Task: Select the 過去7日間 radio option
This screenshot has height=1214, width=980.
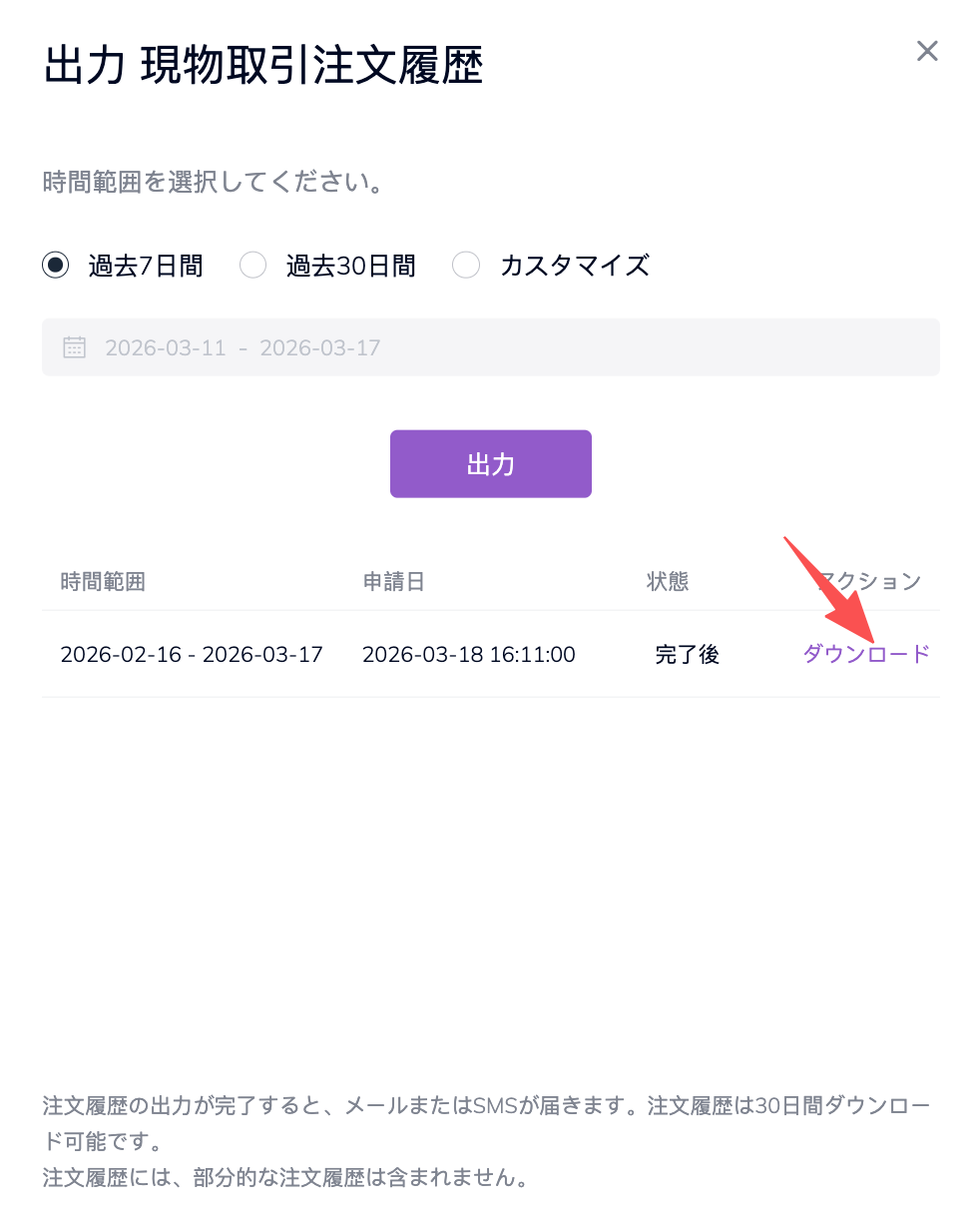Action: tap(56, 266)
